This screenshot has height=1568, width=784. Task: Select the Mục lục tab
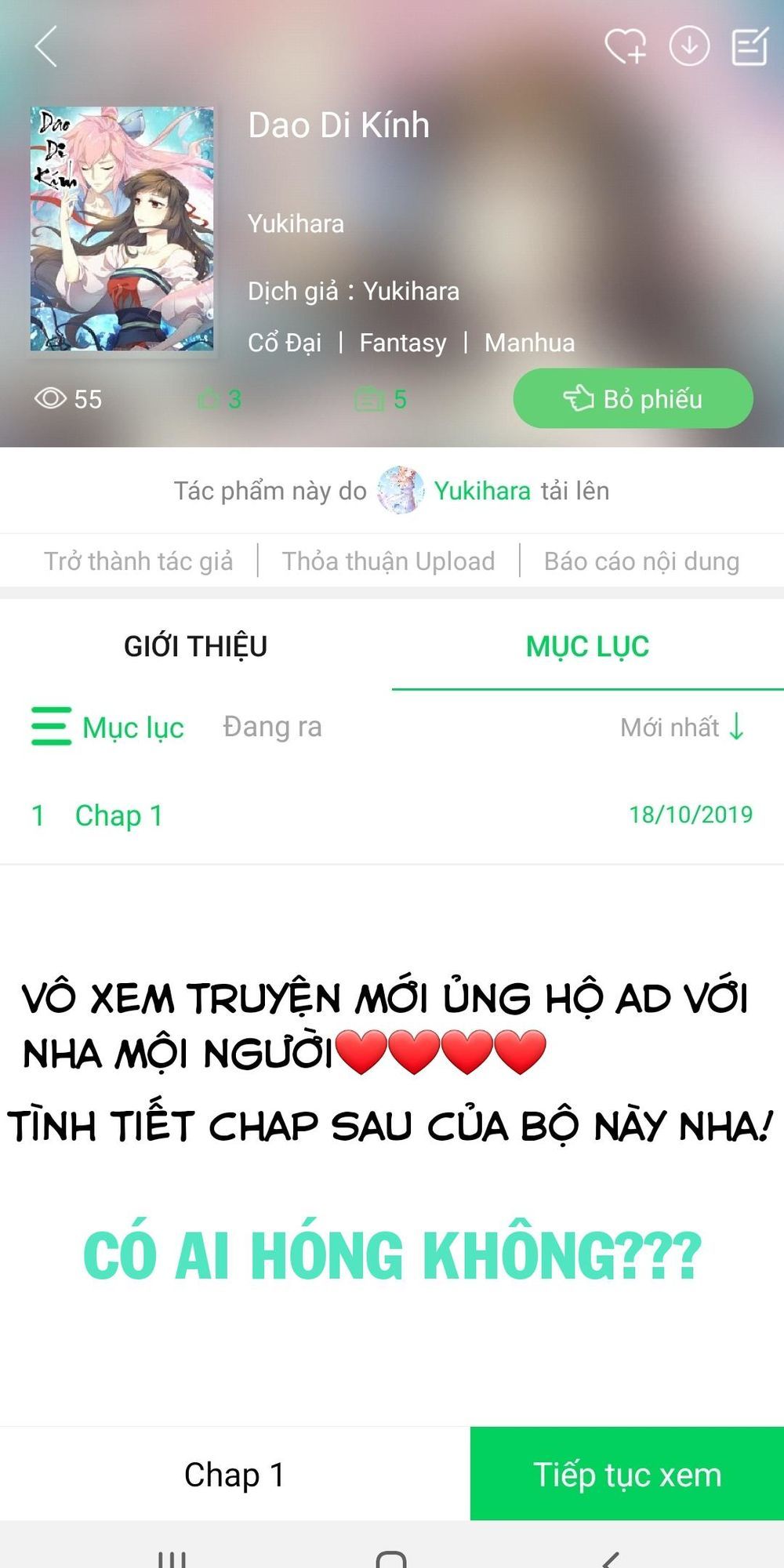coord(587,646)
